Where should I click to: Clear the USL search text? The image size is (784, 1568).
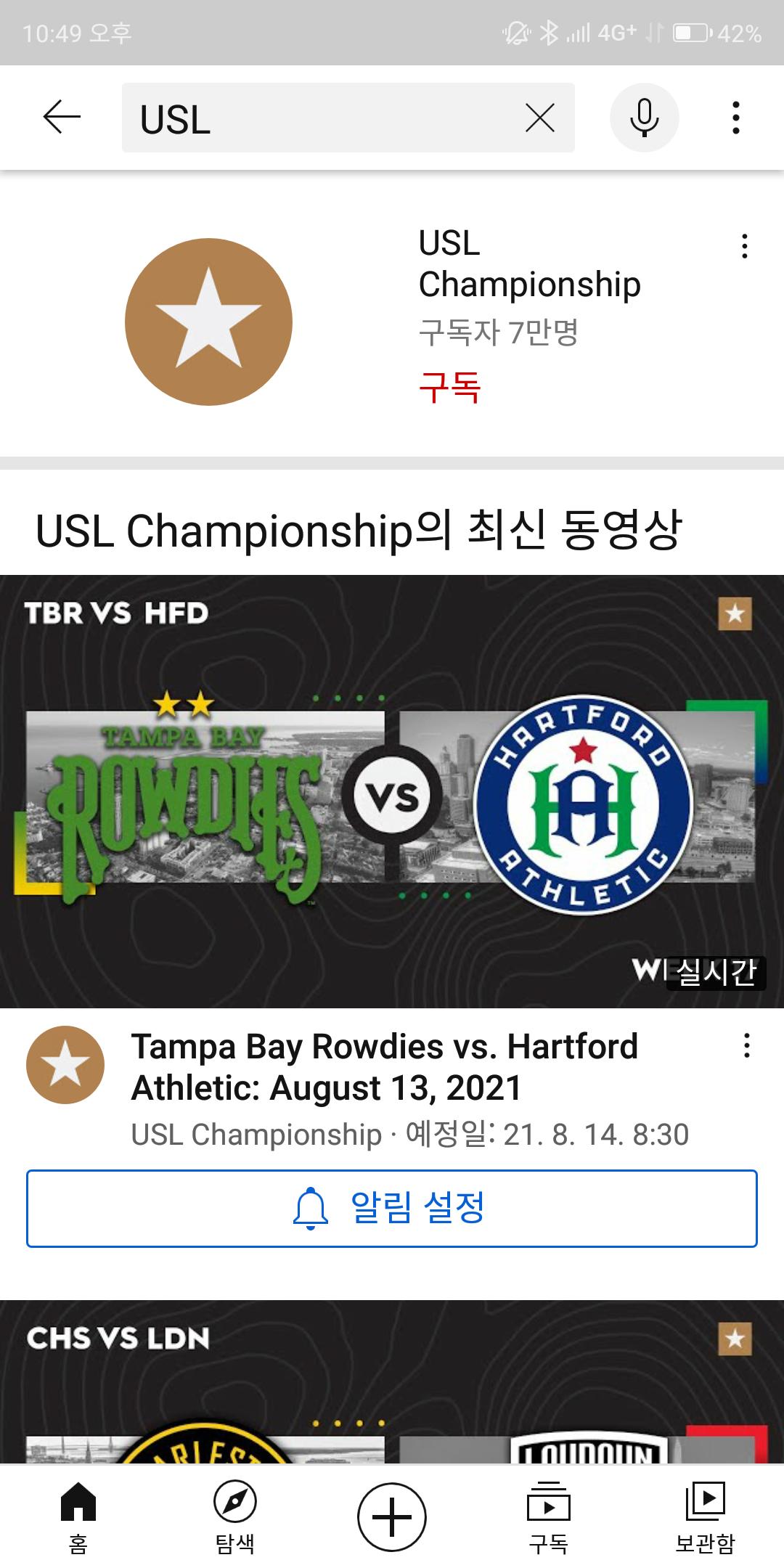(x=539, y=118)
